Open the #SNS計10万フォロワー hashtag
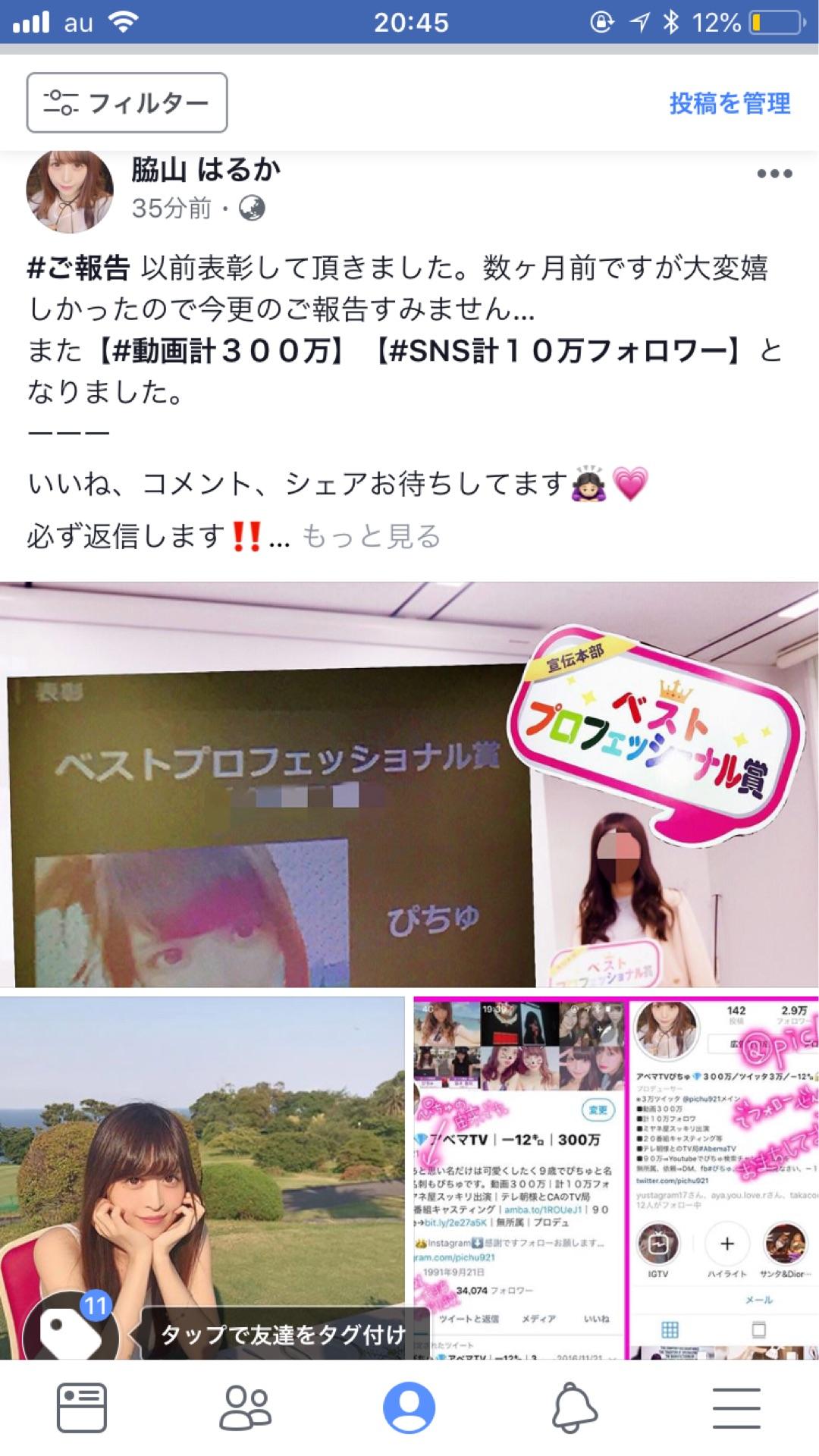 pos(561,351)
